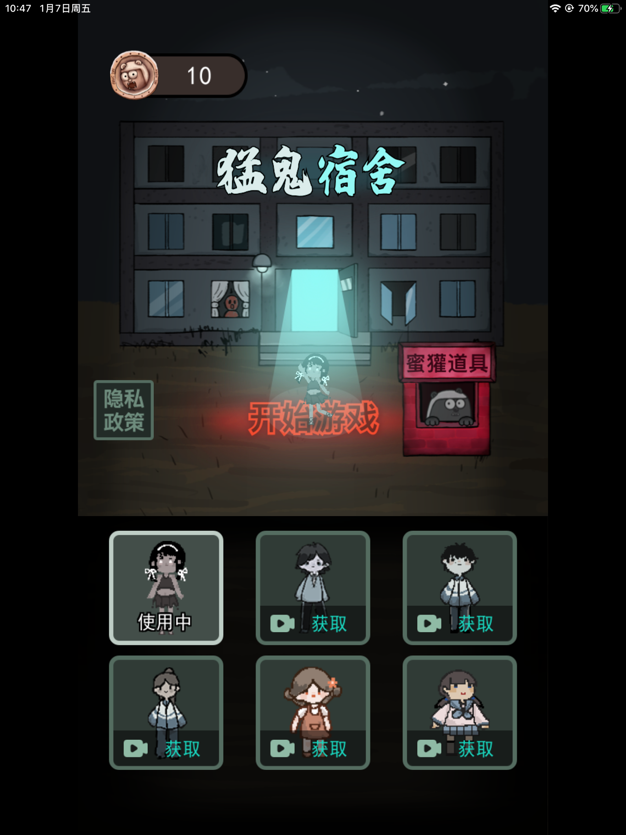This screenshot has height=835, width=626.
Task: Select the character marked 使用中
Action: click(x=166, y=588)
